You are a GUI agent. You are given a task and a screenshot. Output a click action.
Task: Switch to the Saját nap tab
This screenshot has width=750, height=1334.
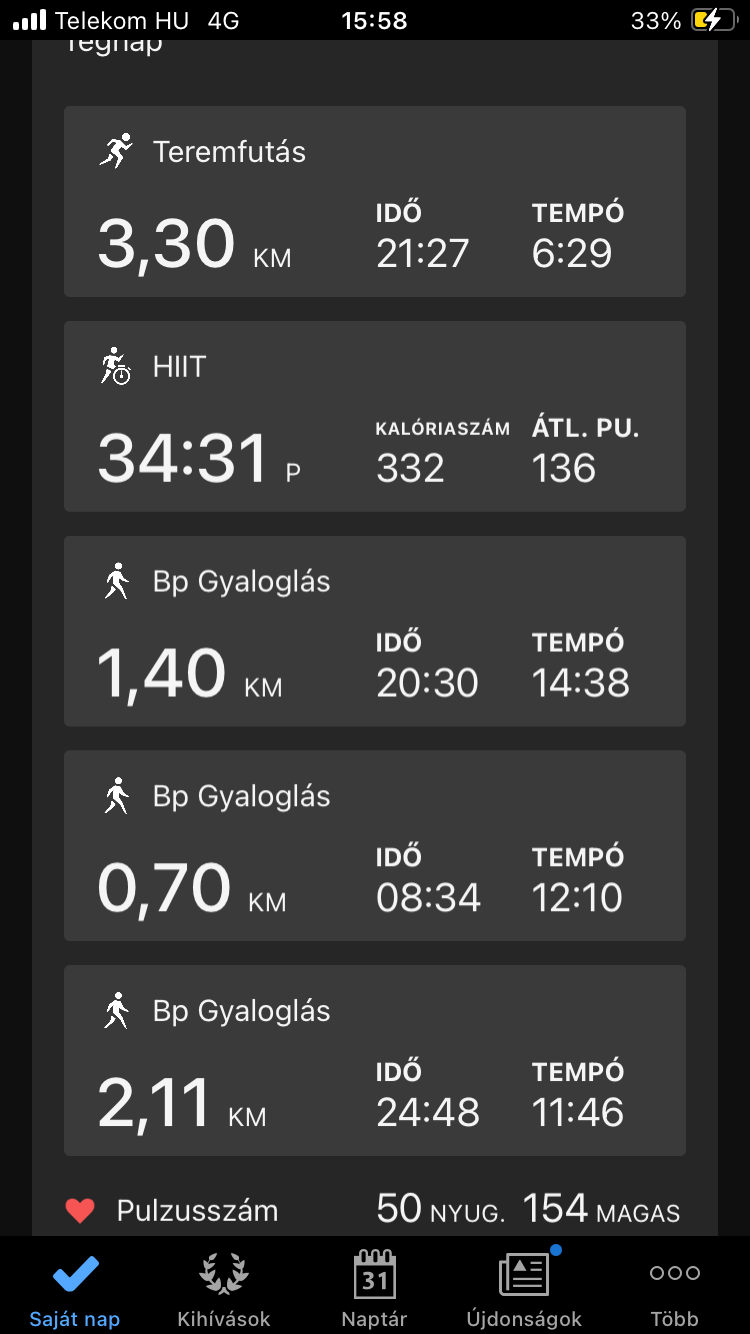(75, 1288)
